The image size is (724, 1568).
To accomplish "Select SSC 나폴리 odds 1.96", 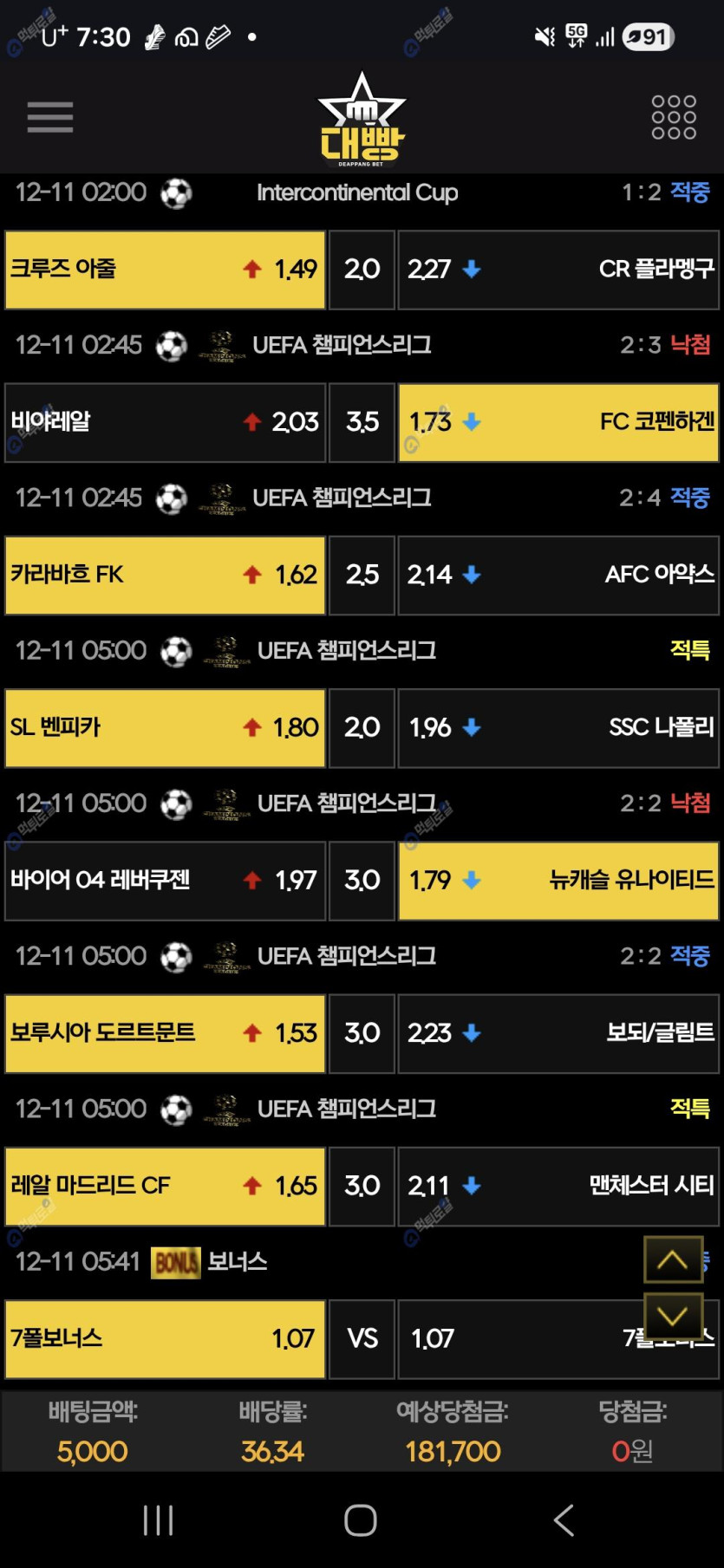I will (x=558, y=727).
